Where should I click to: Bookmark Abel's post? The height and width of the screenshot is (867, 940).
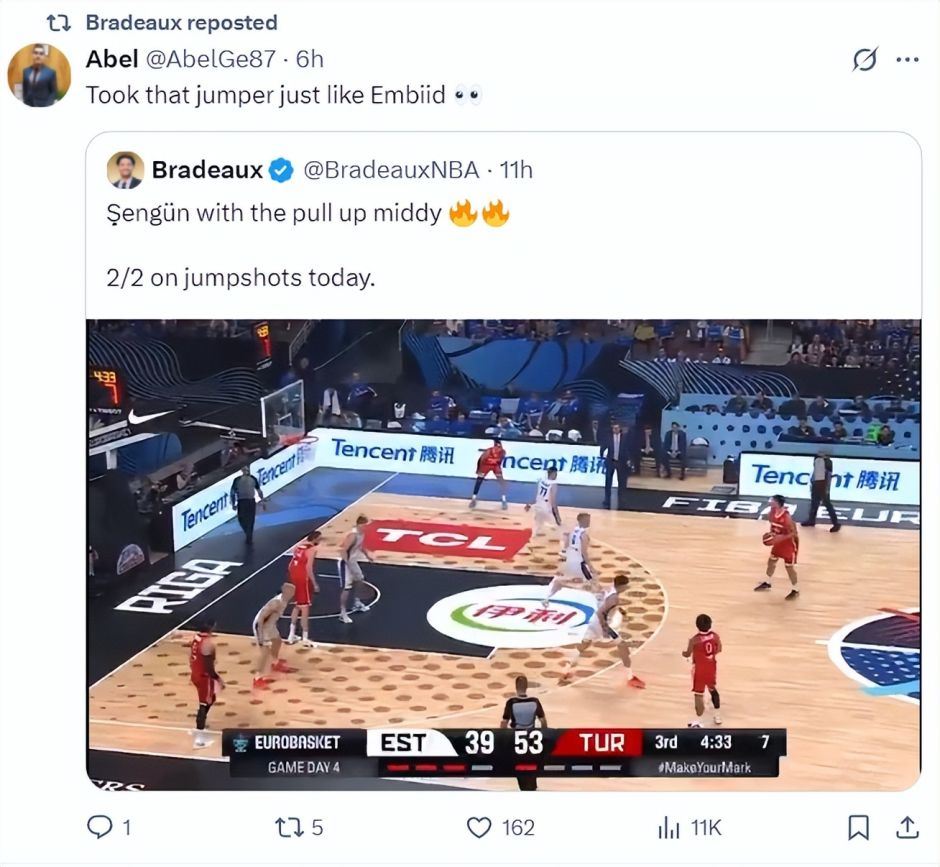pos(858,827)
